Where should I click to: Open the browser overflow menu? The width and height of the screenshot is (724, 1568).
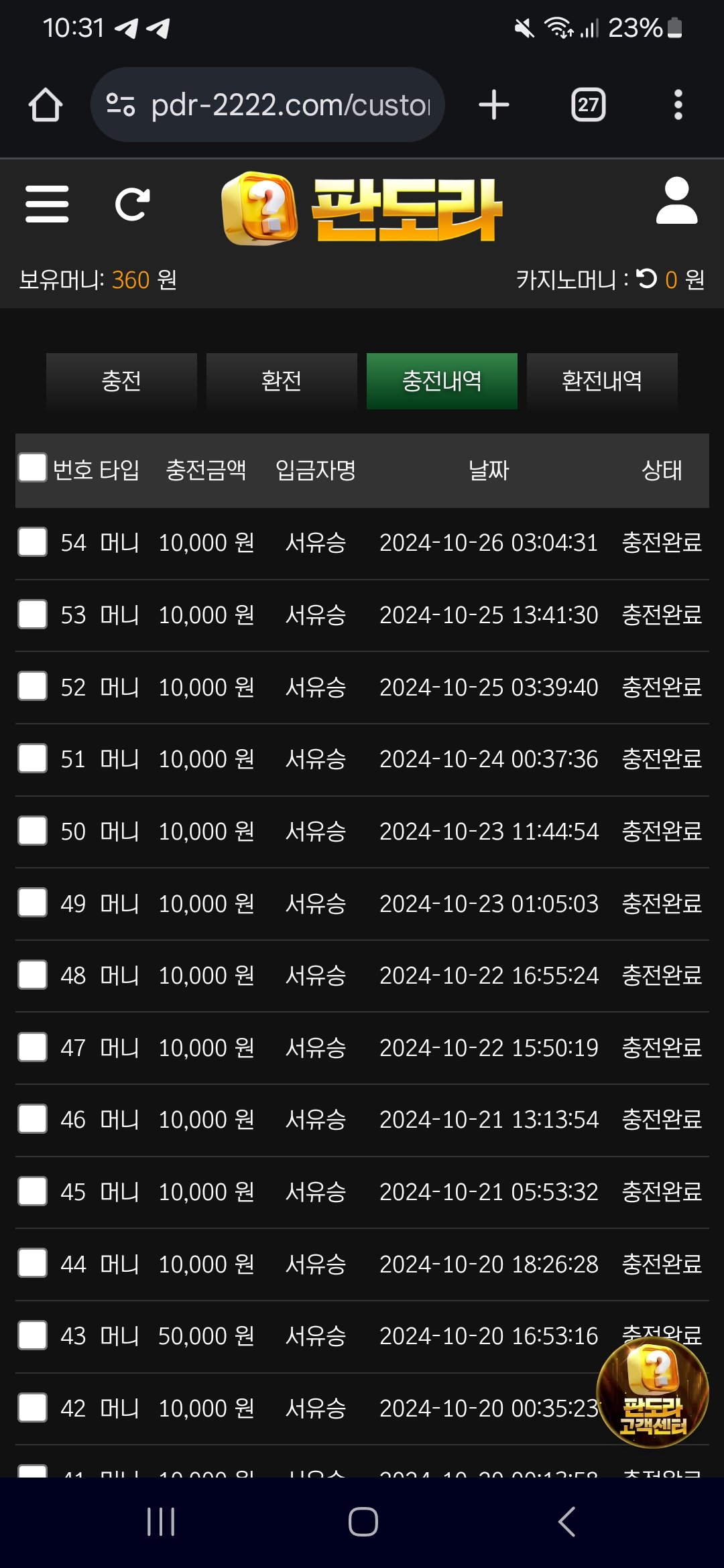click(x=678, y=105)
